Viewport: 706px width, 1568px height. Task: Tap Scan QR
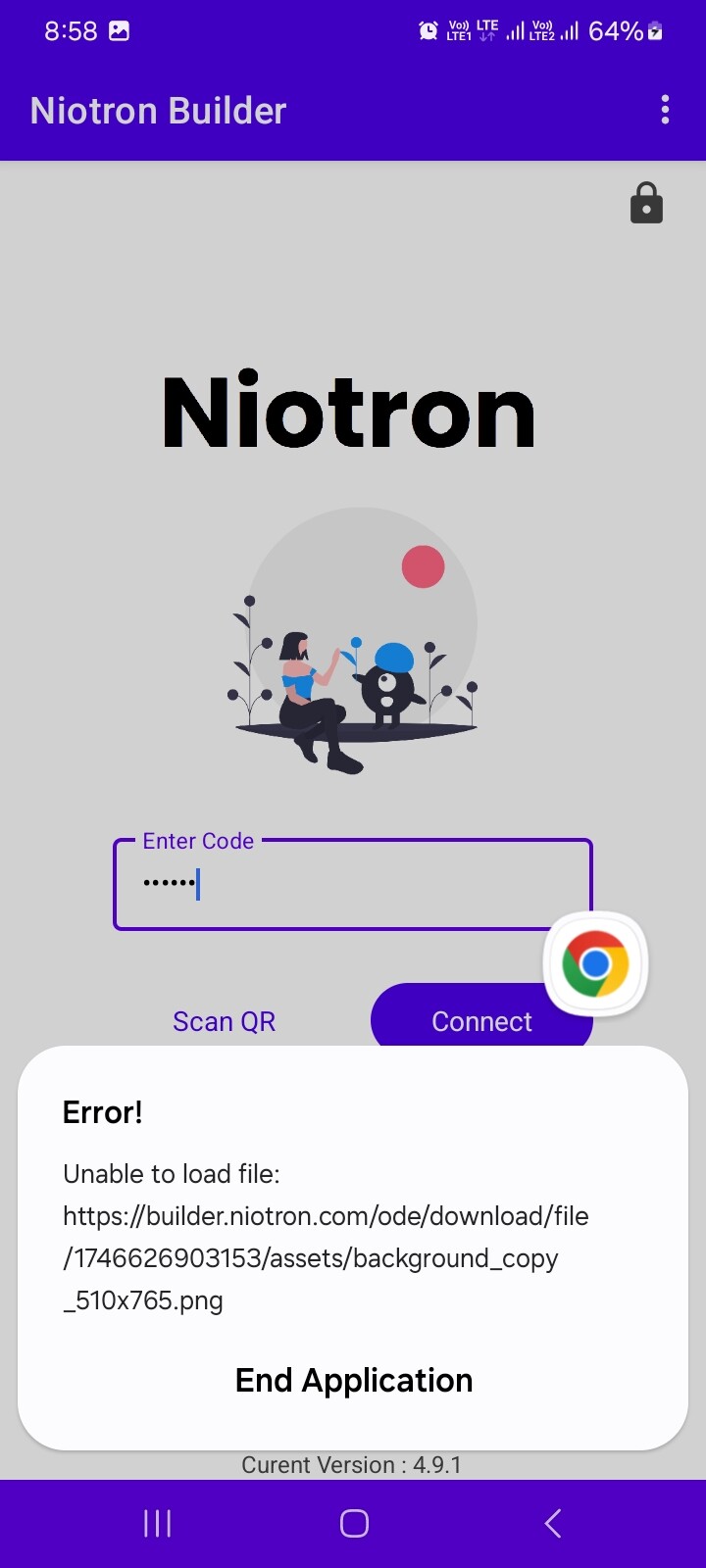click(224, 1021)
